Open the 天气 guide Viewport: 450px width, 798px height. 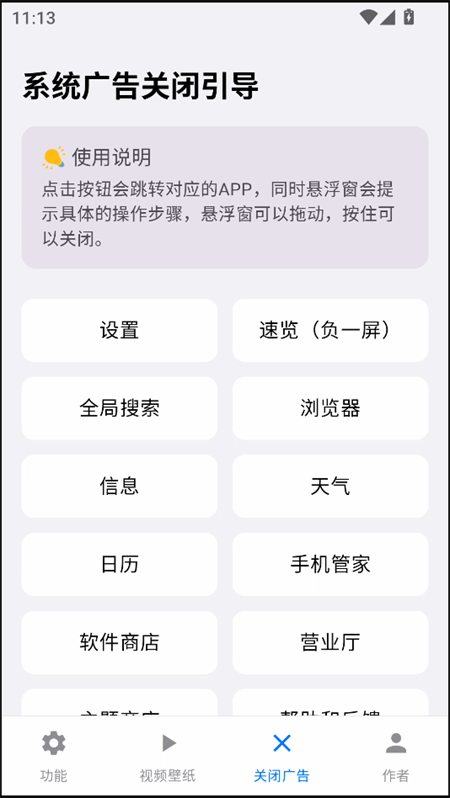330,486
